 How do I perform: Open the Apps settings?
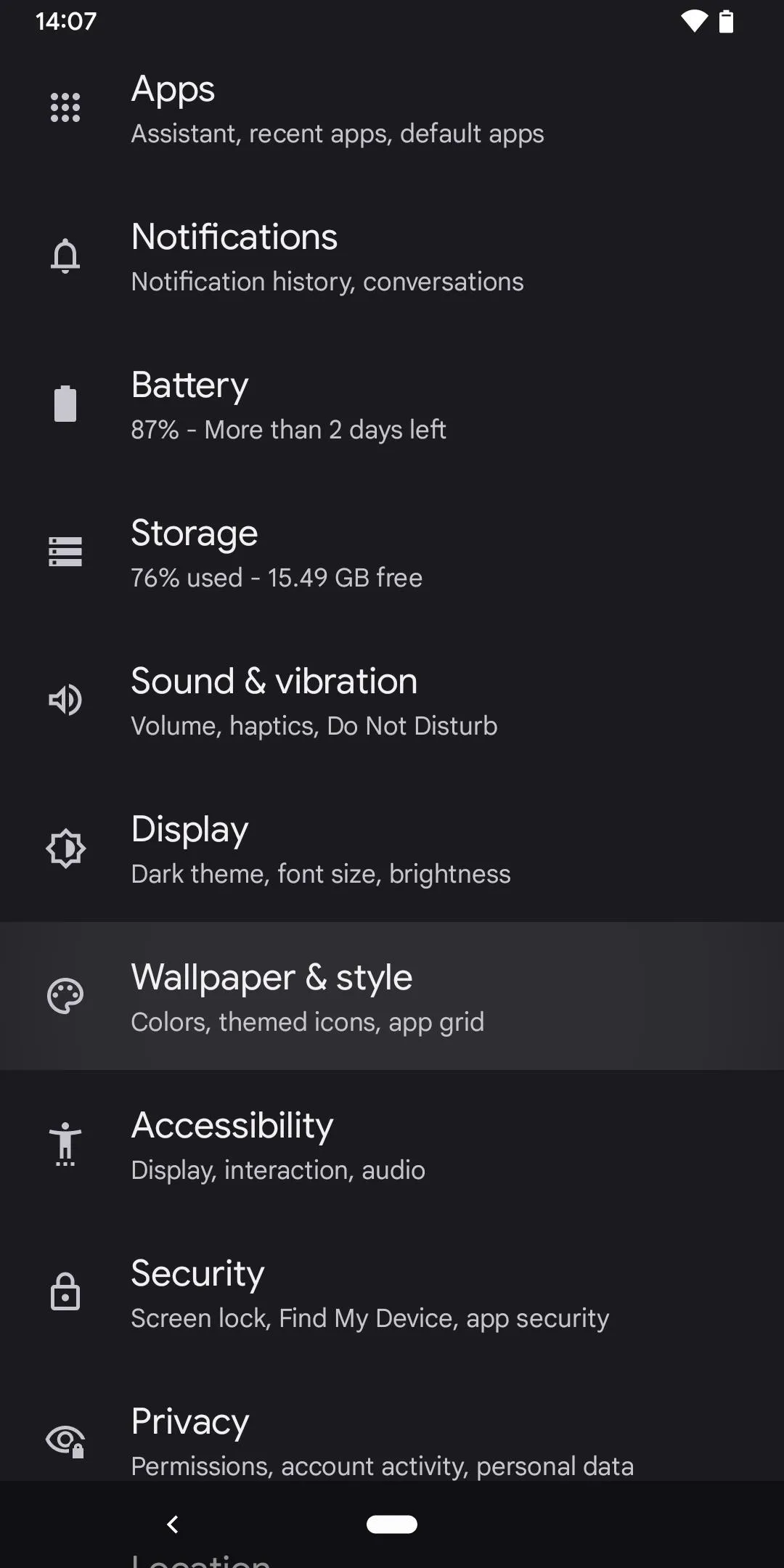click(392, 107)
